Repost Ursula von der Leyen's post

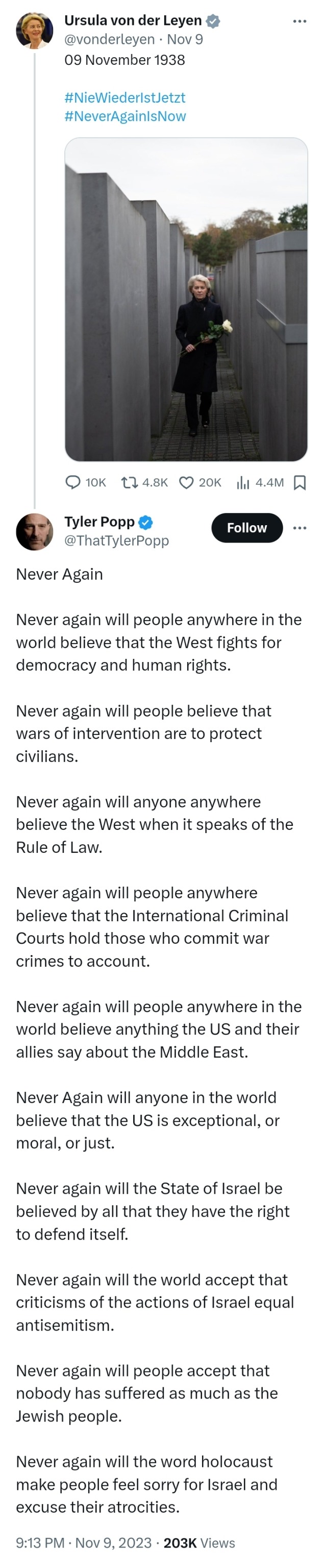[x=129, y=482]
